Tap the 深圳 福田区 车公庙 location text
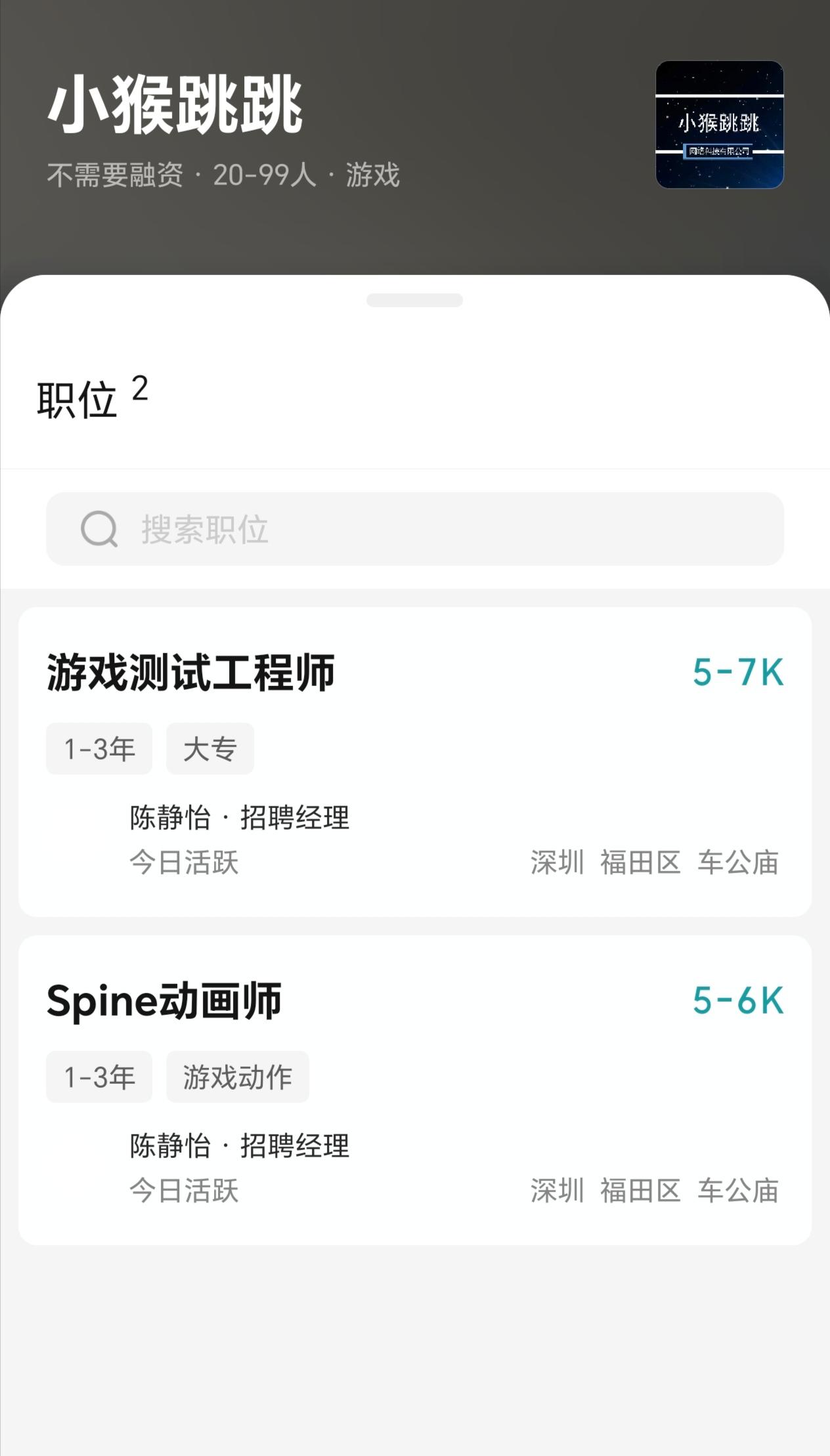830x1456 pixels. [657, 864]
